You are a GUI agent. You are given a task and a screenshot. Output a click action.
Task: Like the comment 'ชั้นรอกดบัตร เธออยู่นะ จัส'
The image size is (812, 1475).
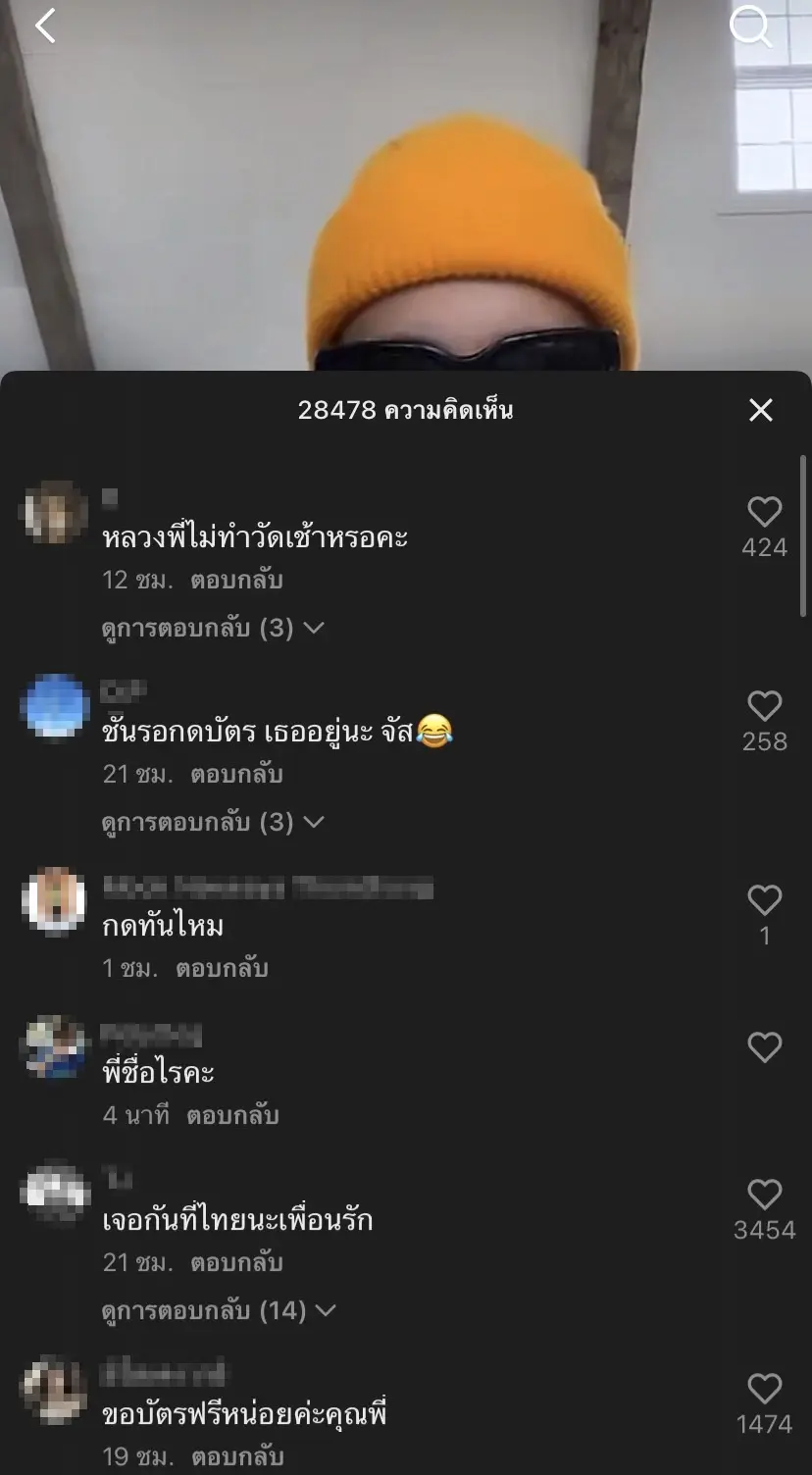coord(764,707)
